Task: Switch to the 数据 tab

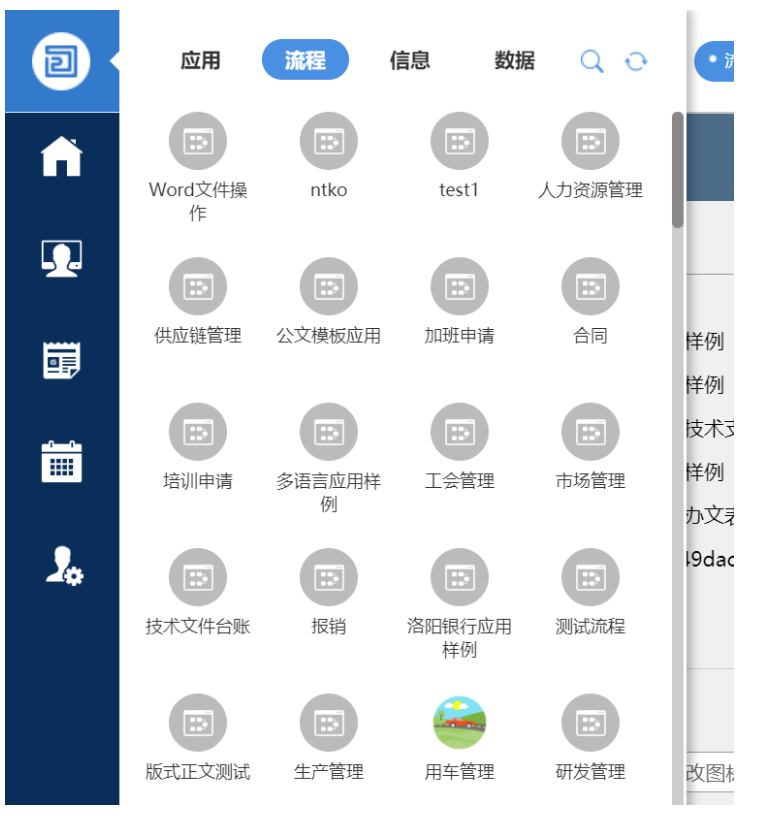Action: click(x=514, y=60)
